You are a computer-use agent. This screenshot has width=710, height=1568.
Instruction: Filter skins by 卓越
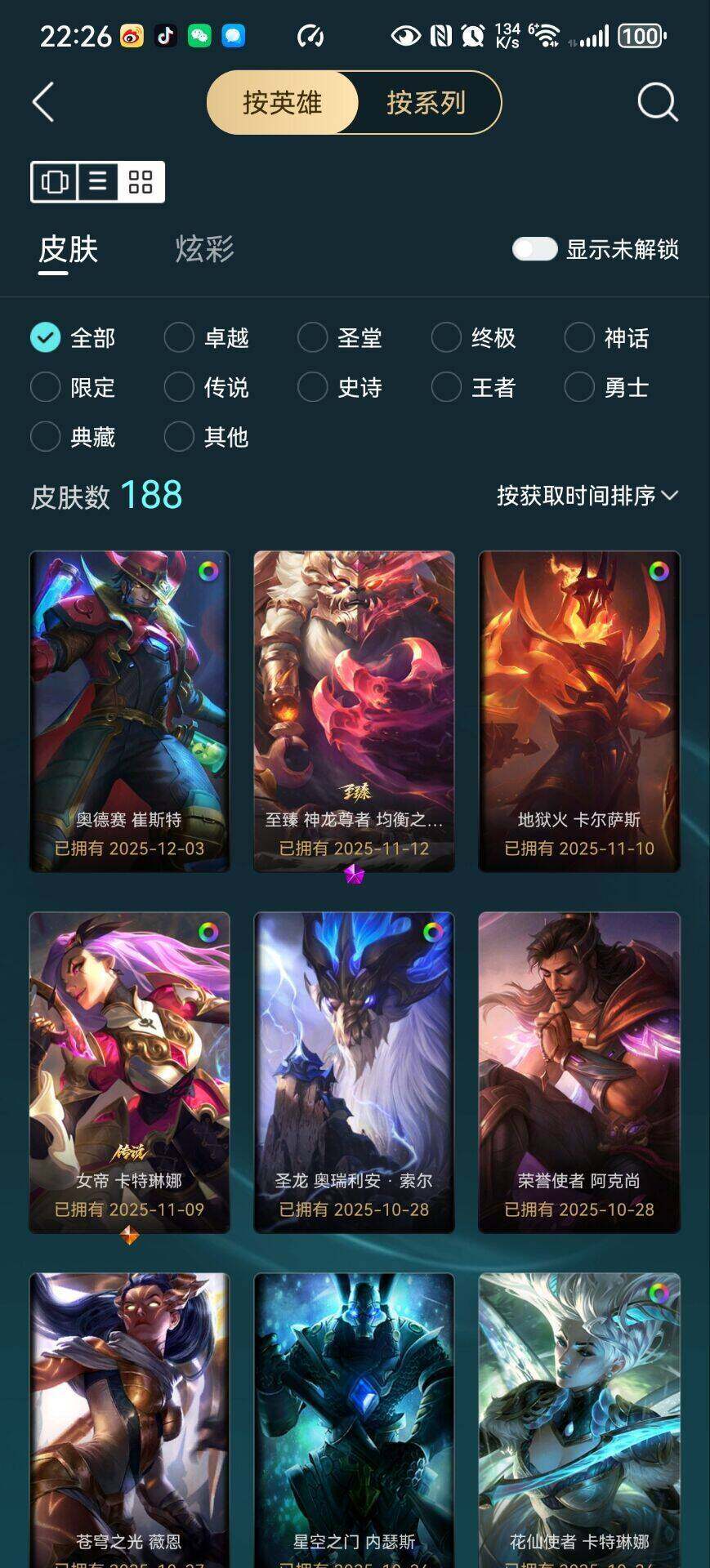tap(207, 337)
